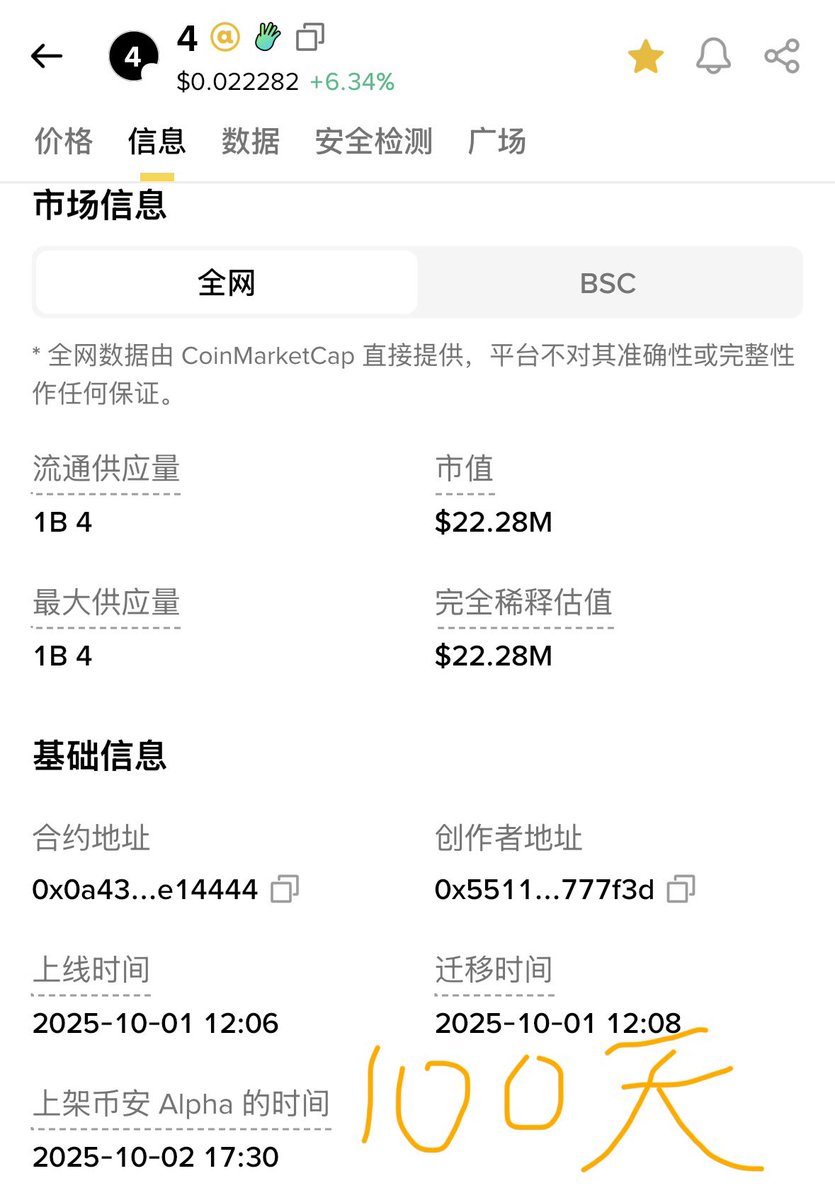Show explanation for 市值
Viewport: 835px width, 1200px height.
coord(464,469)
